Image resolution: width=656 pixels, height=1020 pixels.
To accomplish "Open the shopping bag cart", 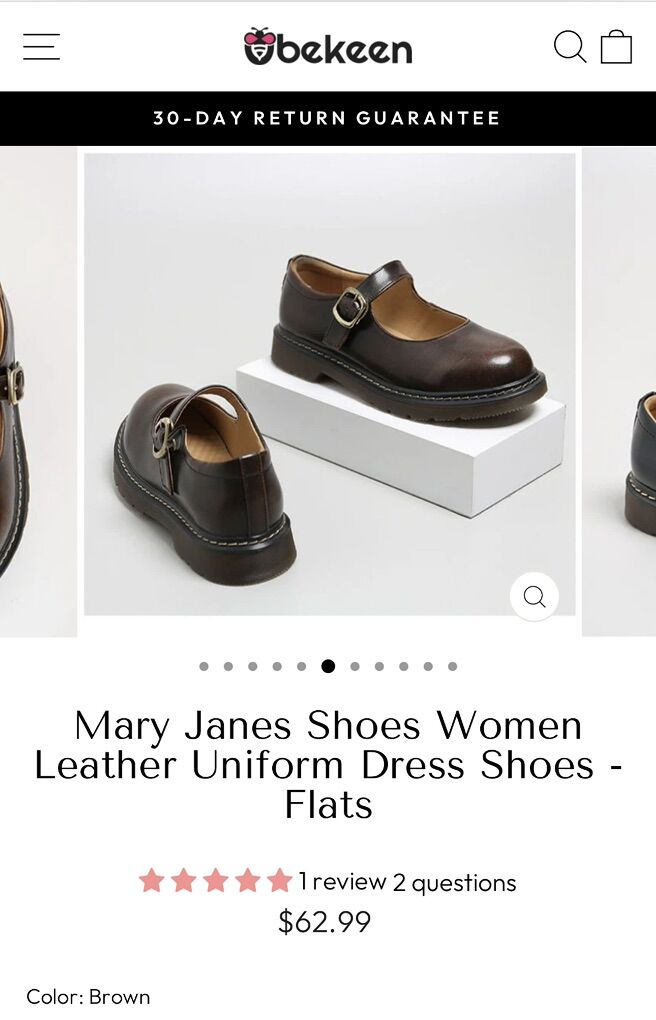I will click(x=616, y=46).
